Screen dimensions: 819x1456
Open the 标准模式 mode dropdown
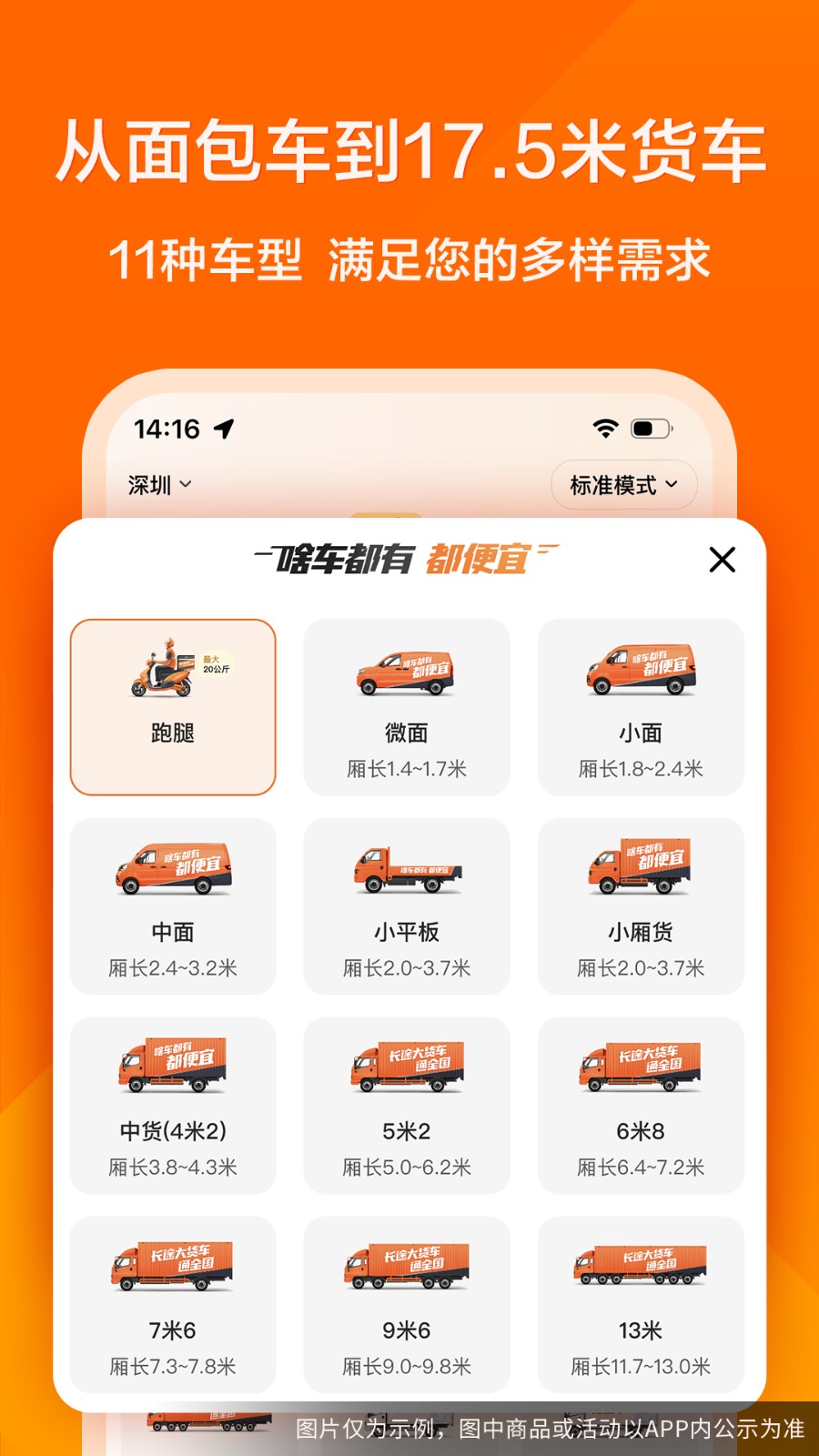pyautogui.click(x=623, y=484)
